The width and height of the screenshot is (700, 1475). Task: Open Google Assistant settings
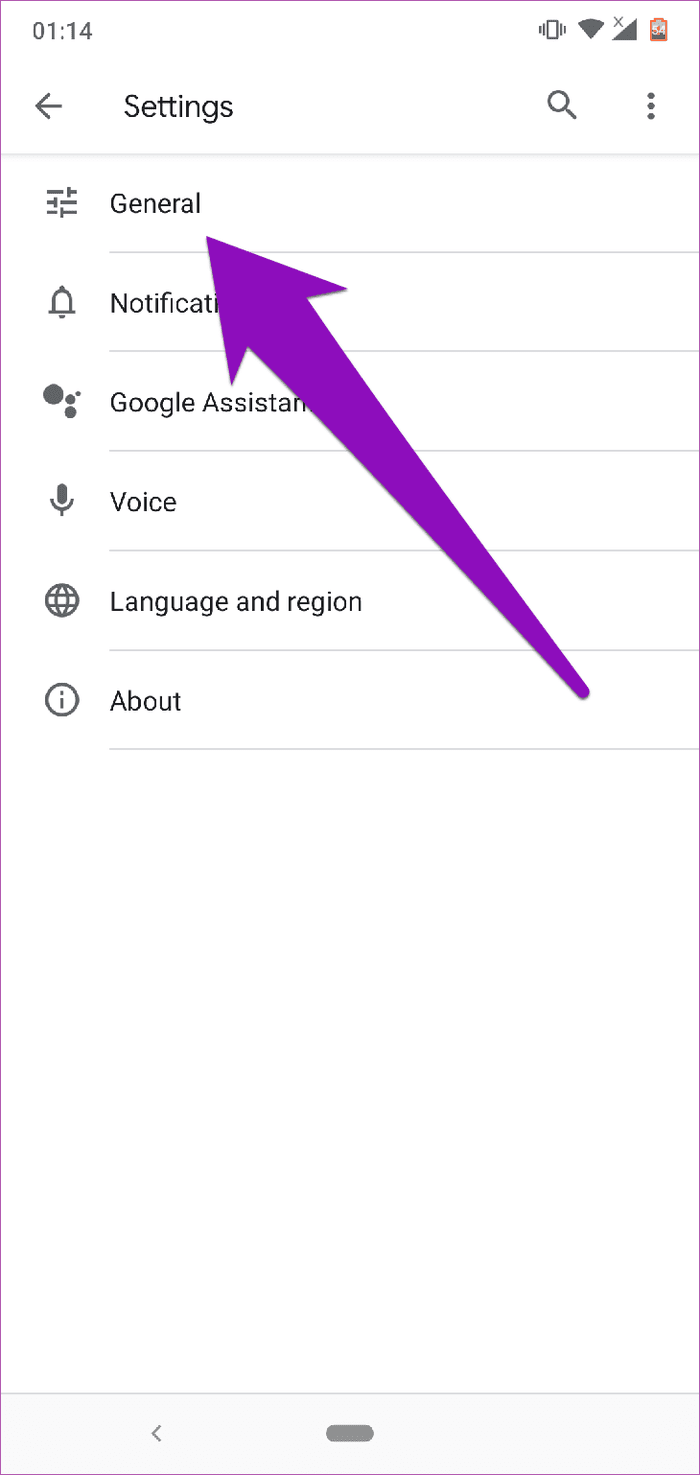pyautogui.click(x=350, y=402)
